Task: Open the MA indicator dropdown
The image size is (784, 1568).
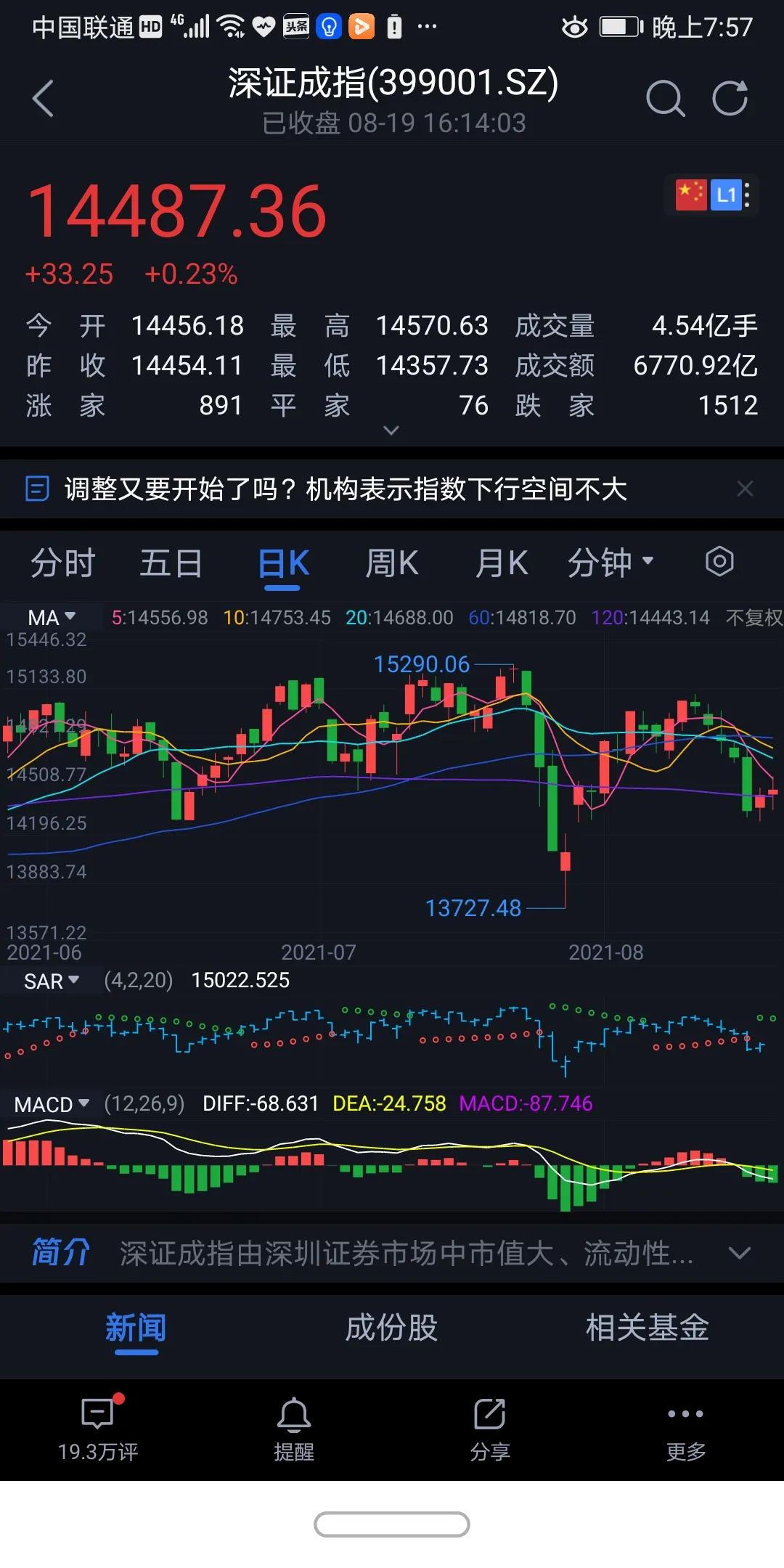Action: [49, 617]
